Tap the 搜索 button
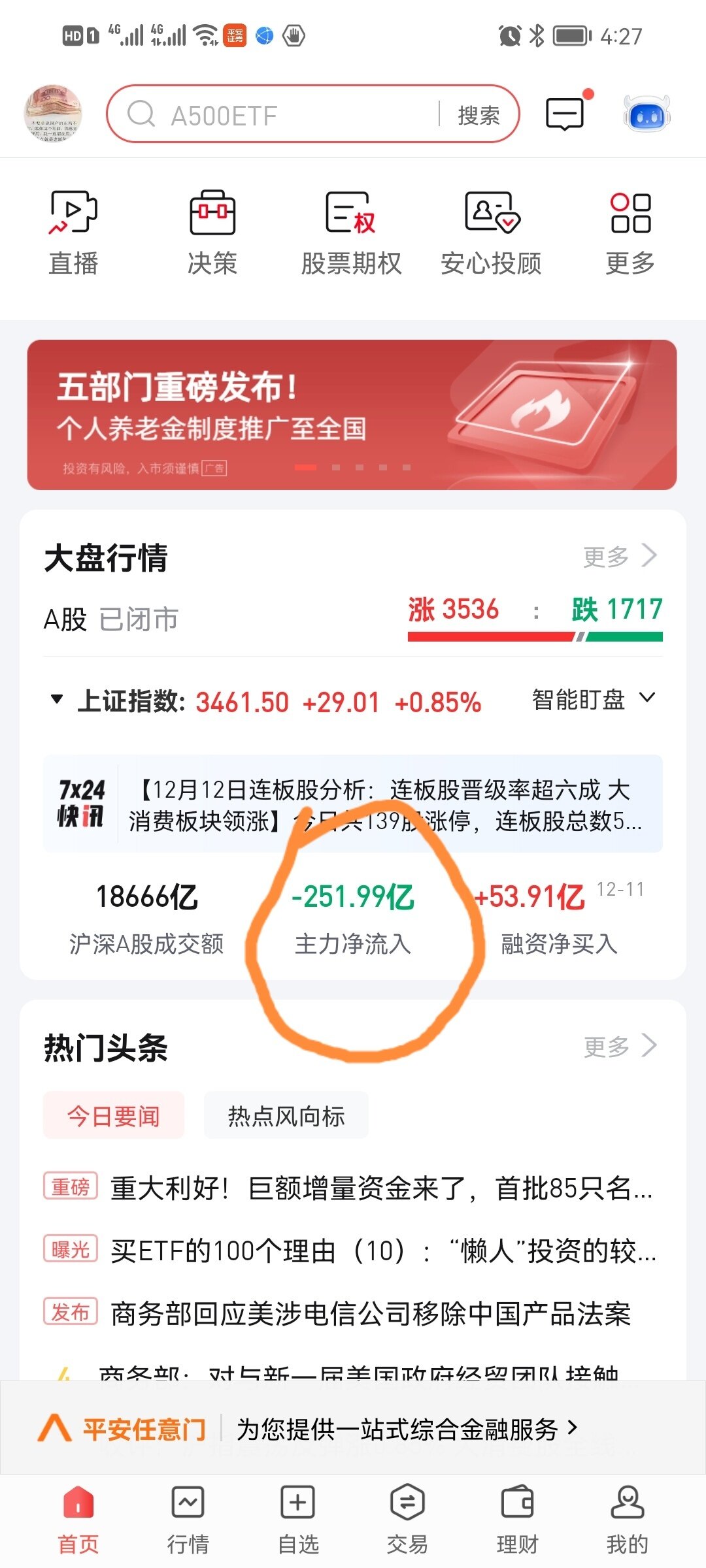This screenshot has height=1568, width=706. (x=479, y=115)
